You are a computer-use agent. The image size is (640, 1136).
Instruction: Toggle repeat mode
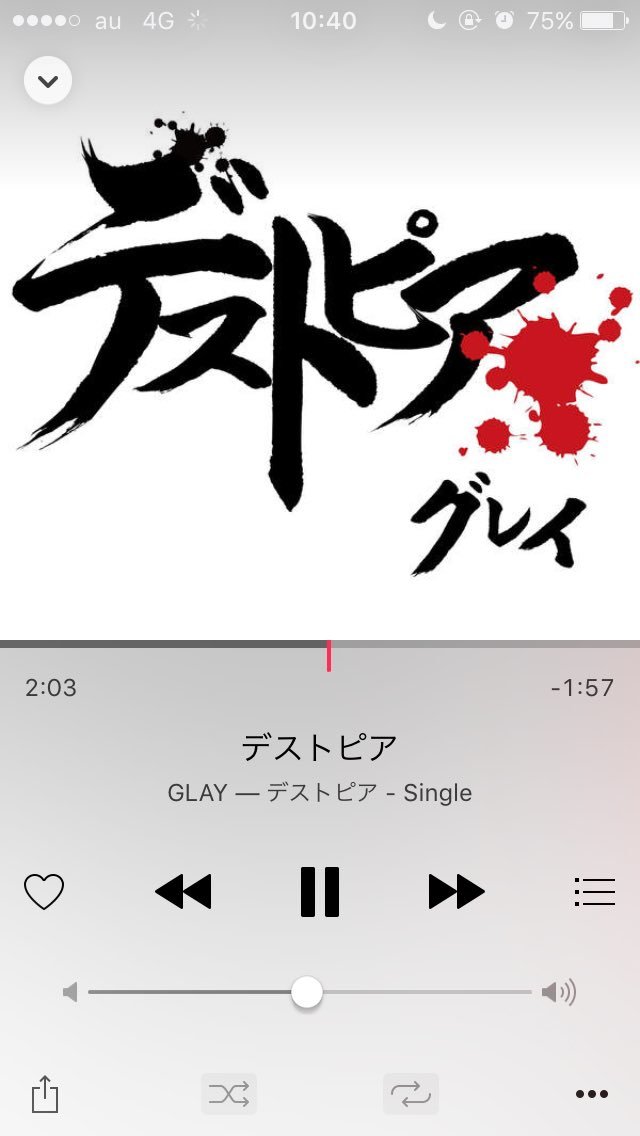coord(410,1094)
